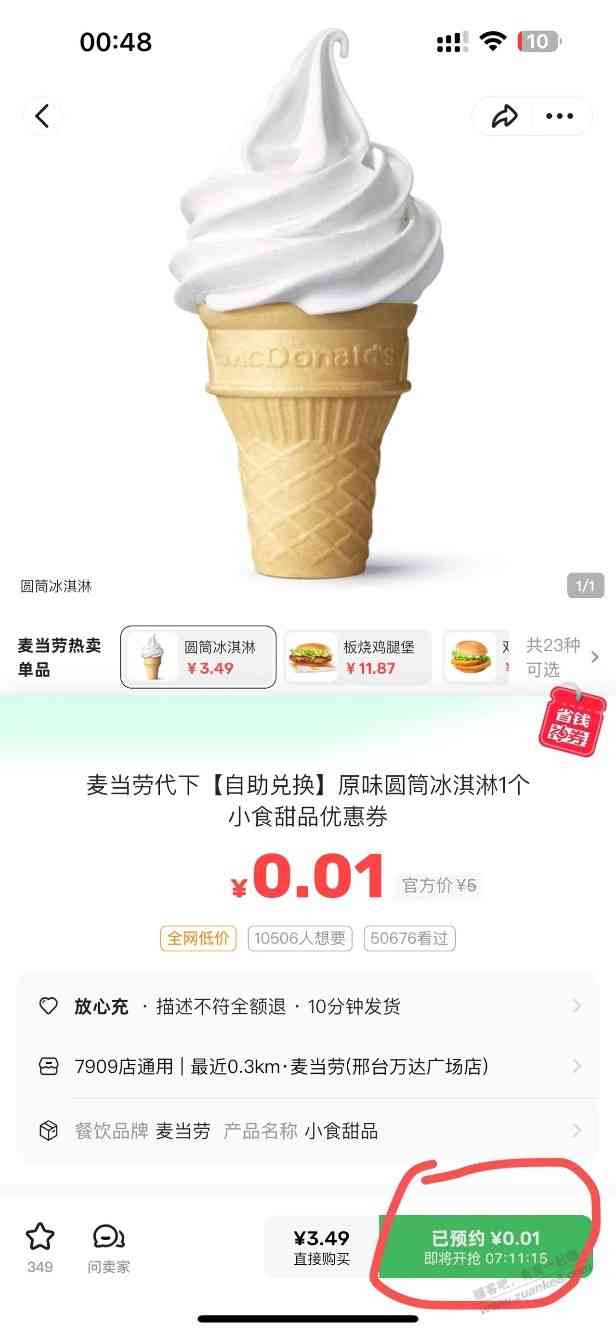This screenshot has height=1334, width=616.
Task: Open the 放心充 guarantee details row
Action: [x=308, y=1006]
